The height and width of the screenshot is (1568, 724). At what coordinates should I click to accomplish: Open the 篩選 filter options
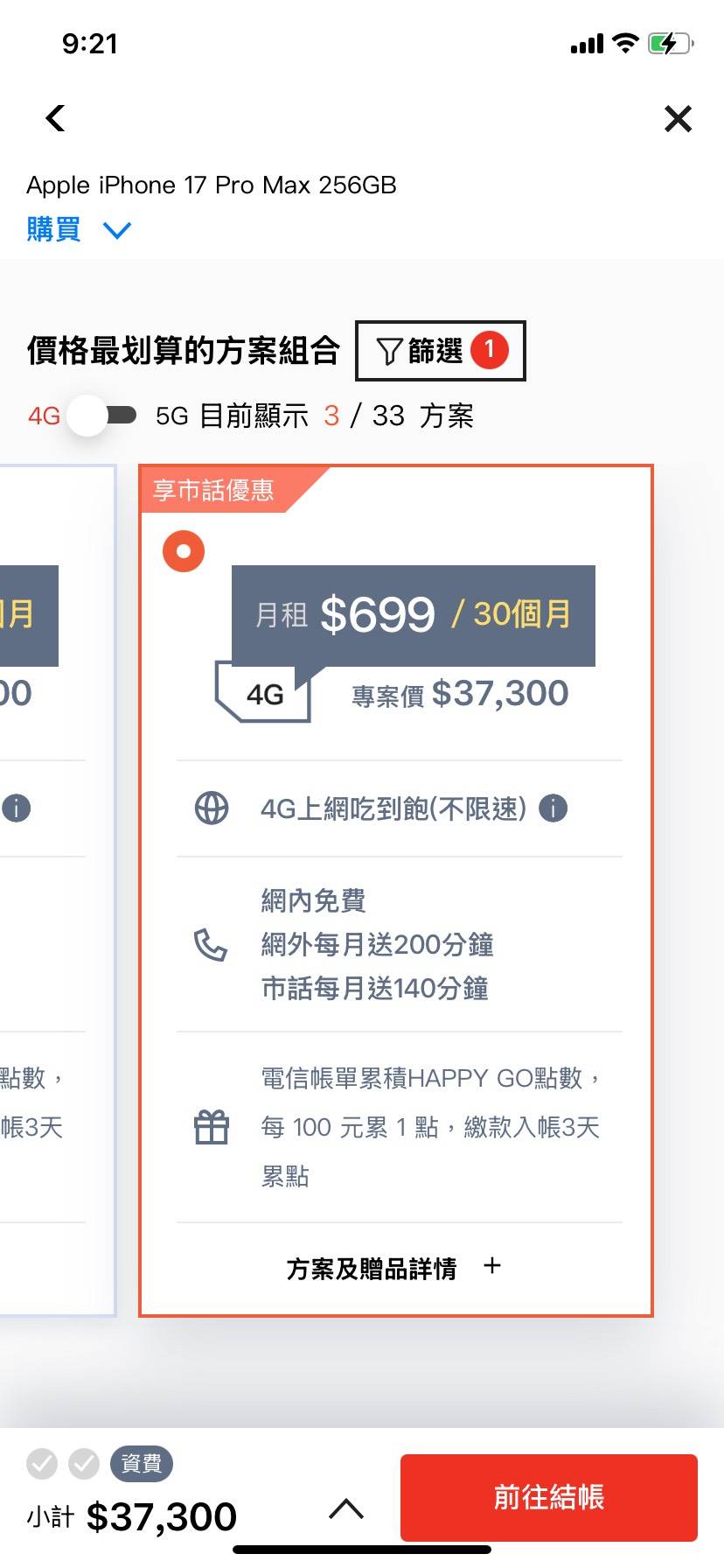(440, 351)
